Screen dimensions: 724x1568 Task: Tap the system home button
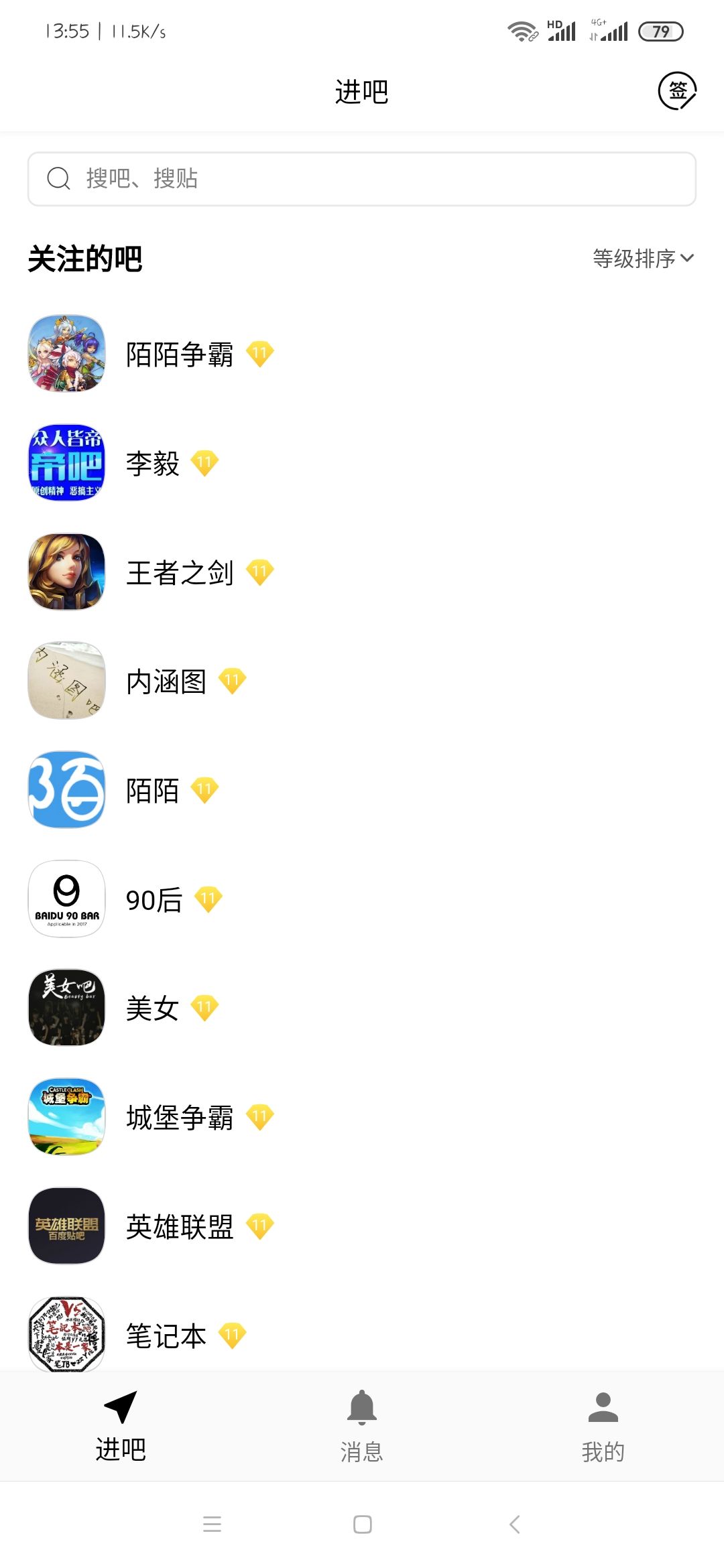tap(363, 1524)
